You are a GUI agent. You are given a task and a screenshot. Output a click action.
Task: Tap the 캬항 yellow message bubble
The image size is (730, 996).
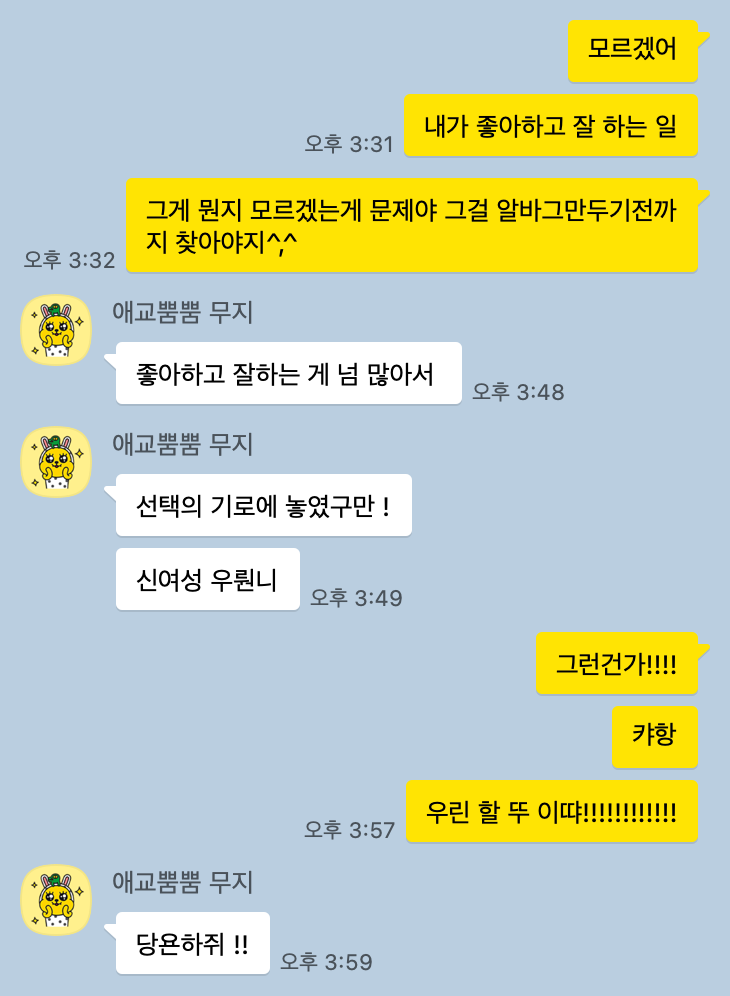click(655, 736)
